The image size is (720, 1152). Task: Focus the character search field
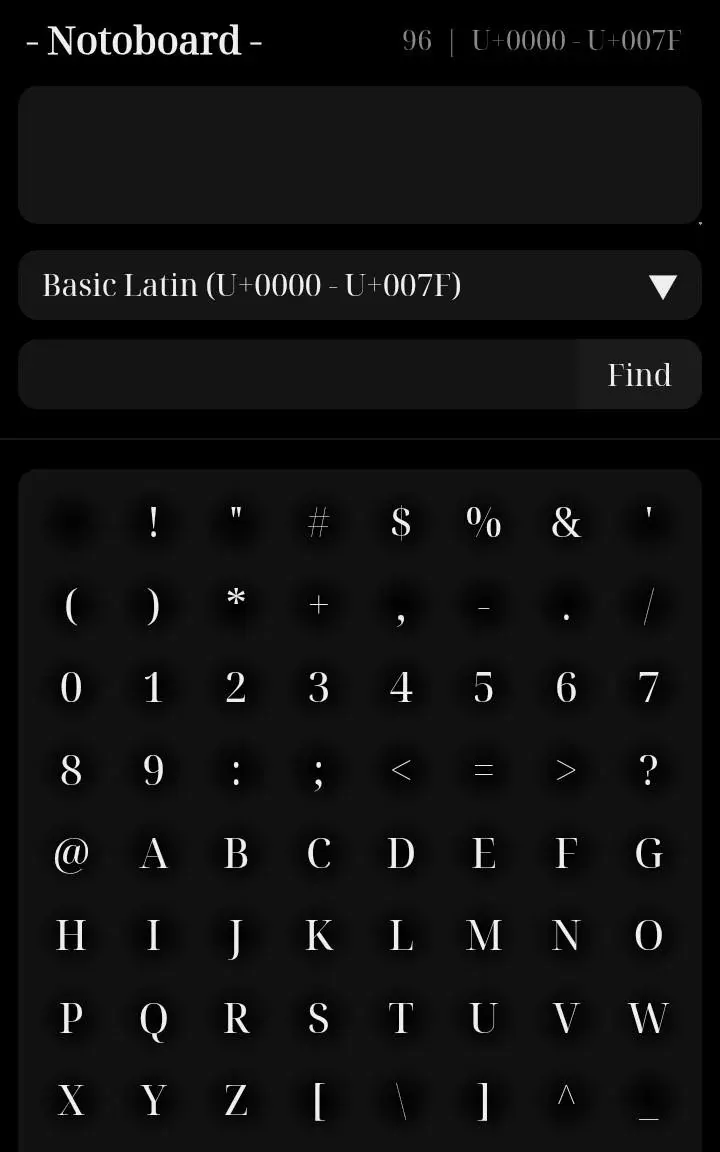(x=298, y=374)
